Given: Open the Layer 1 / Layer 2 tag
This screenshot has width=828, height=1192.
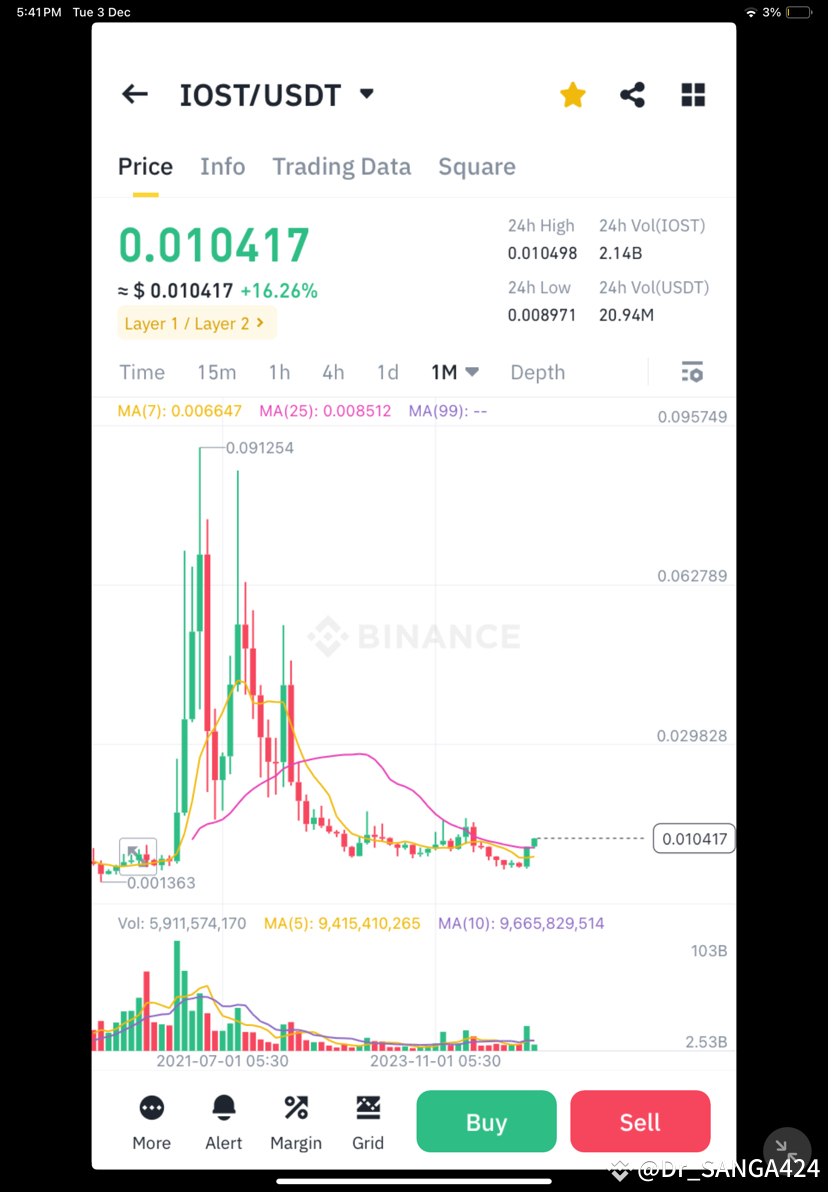Looking at the screenshot, I should click(x=197, y=323).
